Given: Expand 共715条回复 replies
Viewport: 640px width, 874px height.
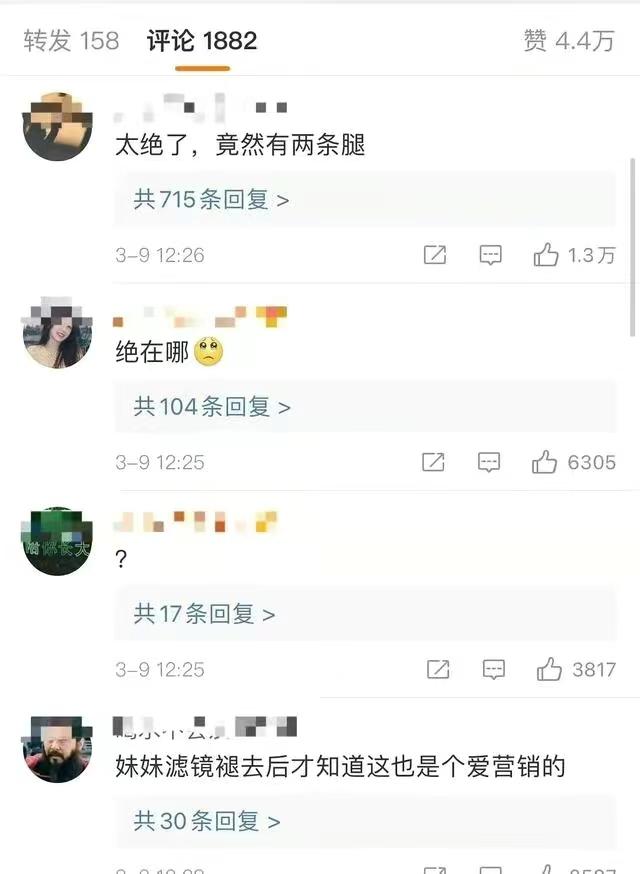Looking at the screenshot, I should pyautogui.click(x=211, y=200).
